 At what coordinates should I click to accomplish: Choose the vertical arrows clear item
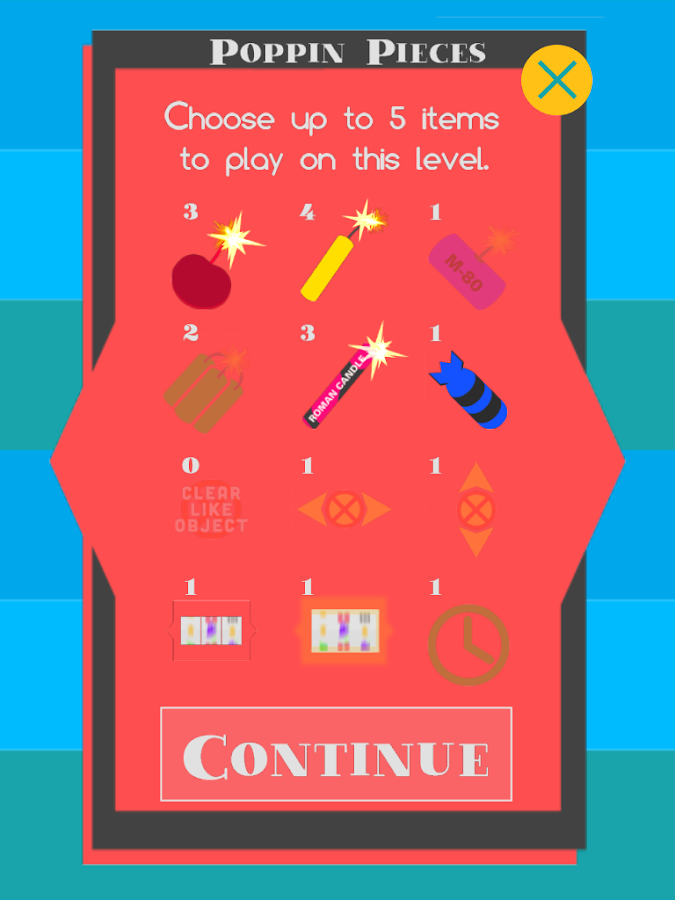(476, 510)
